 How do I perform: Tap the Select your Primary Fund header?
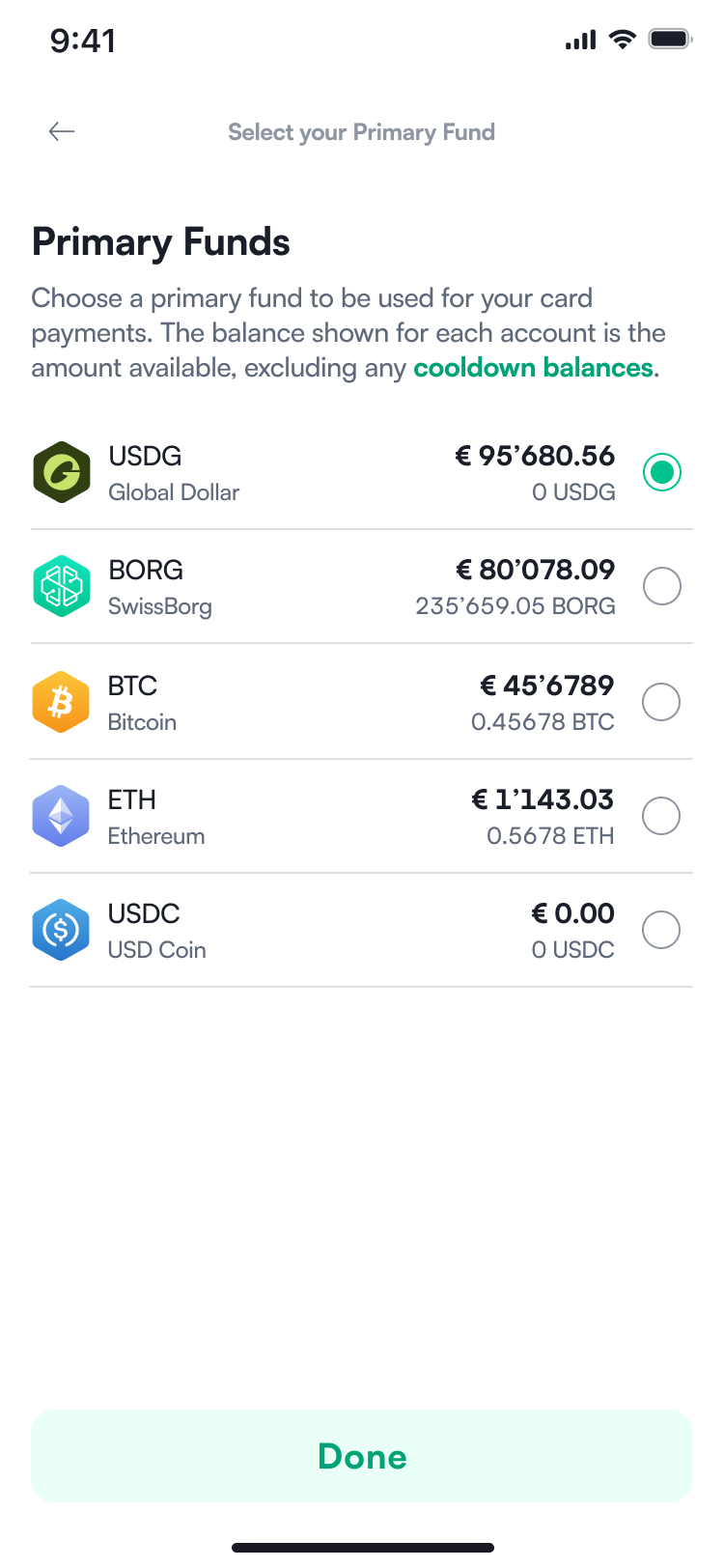click(361, 131)
